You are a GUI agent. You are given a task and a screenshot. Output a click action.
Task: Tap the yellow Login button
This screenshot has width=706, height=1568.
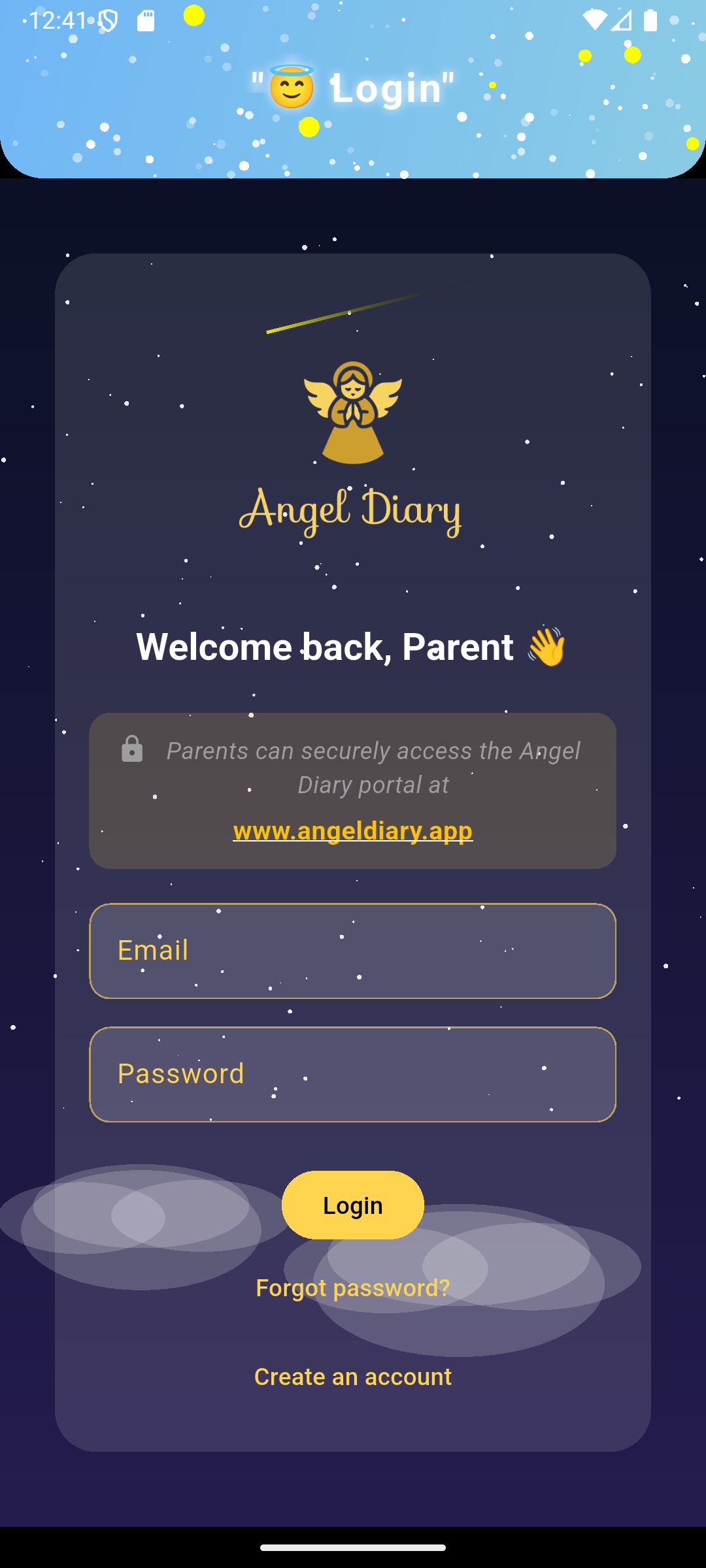click(x=352, y=1205)
